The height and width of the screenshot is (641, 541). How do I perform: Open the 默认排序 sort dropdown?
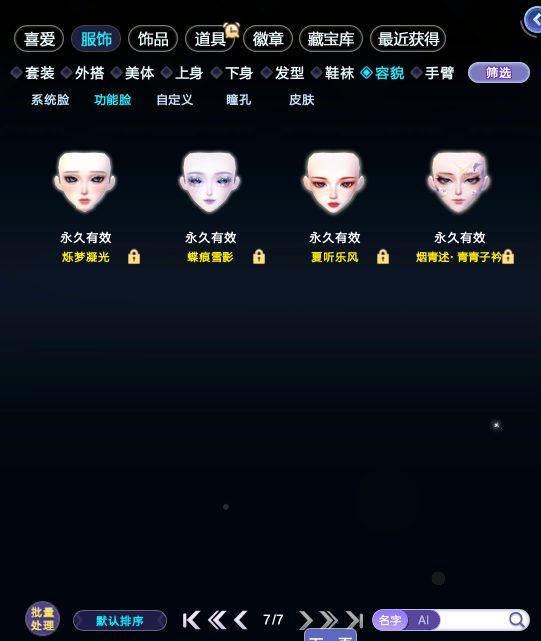pos(120,621)
